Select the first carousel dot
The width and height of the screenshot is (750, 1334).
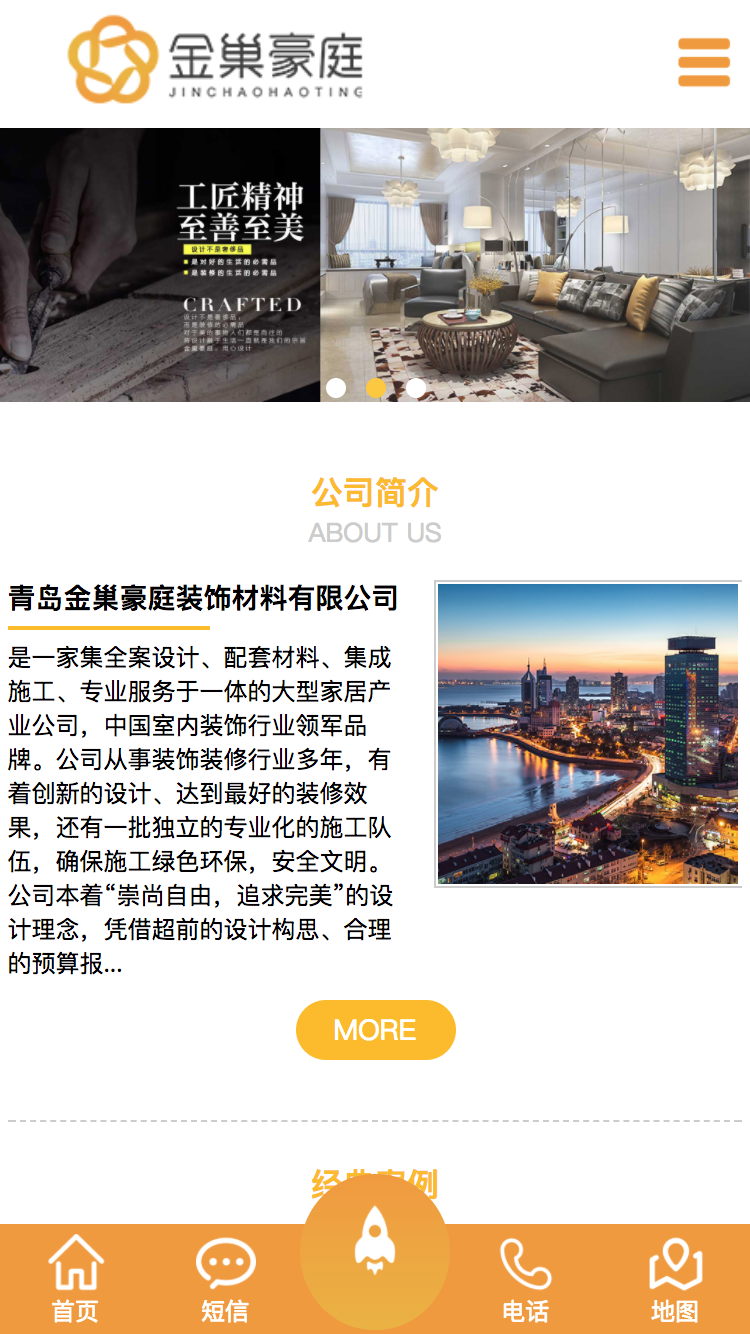(336, 388)
